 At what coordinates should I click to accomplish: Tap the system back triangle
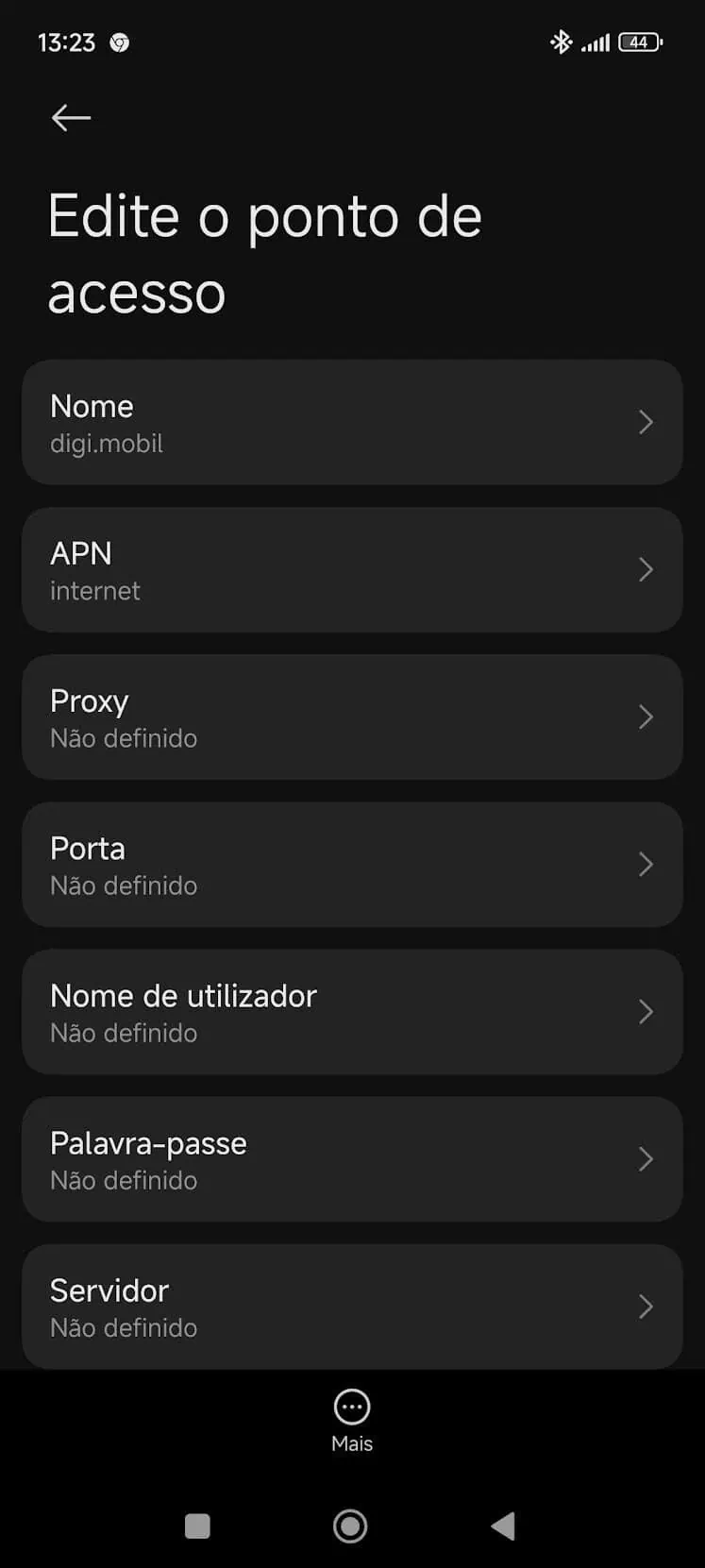click(503, 1526)
